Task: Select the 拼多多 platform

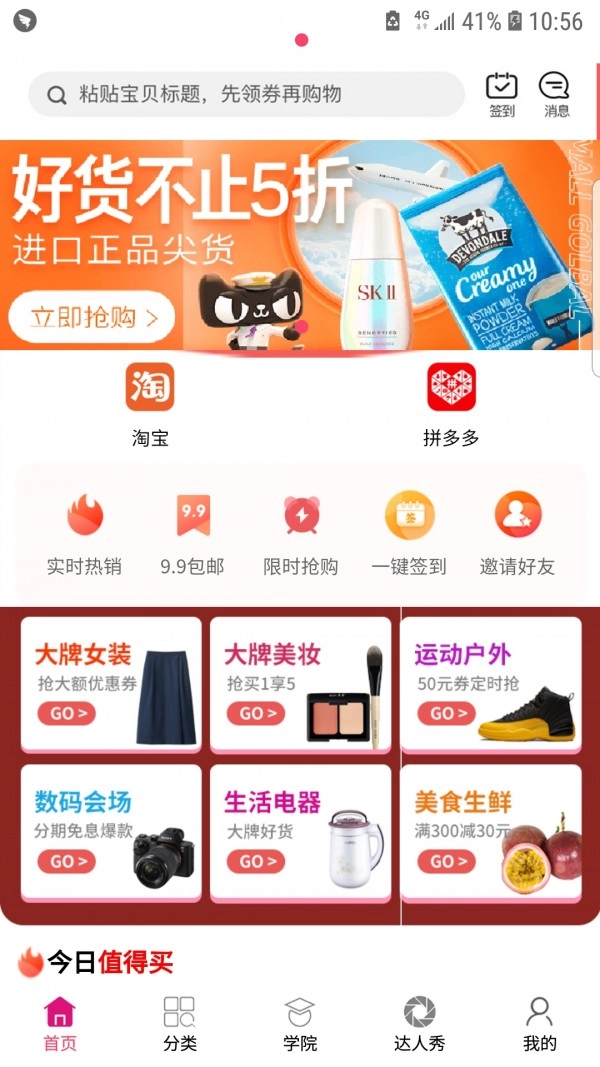Action: pyautogui.click(x=451, y=404)
